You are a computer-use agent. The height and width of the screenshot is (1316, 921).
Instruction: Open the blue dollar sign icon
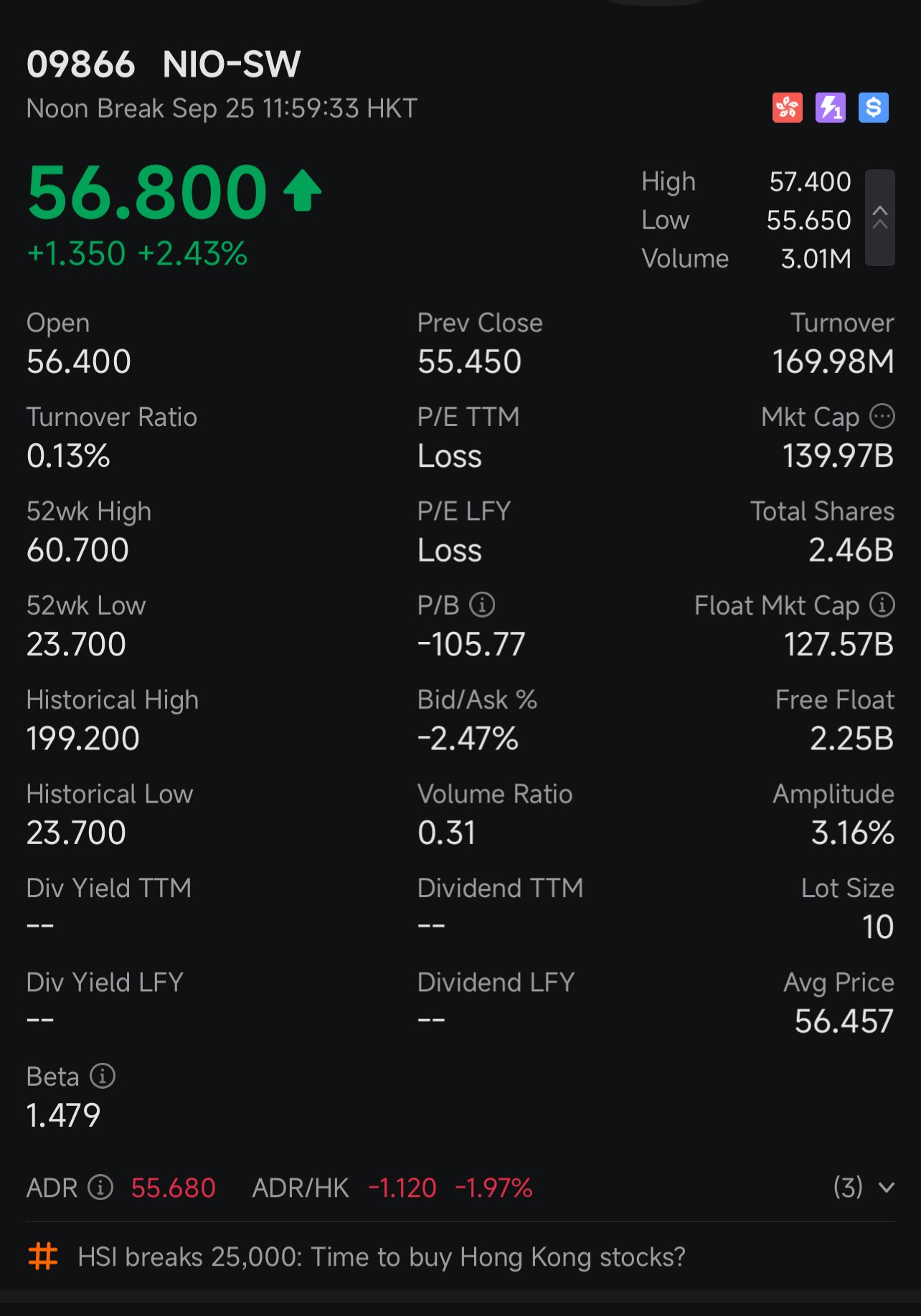pyautogui.click(x=873, y=106)
